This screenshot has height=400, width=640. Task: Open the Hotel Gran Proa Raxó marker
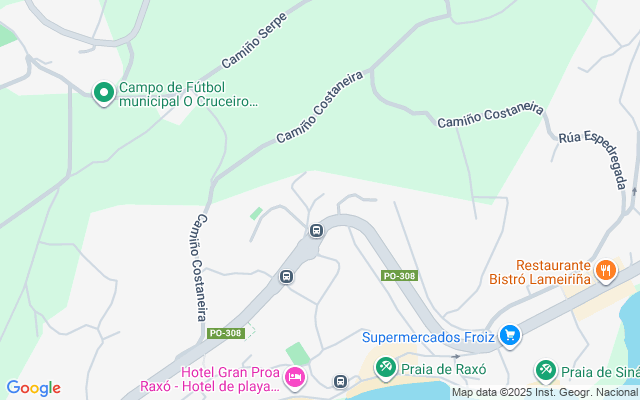coord(294,378)
